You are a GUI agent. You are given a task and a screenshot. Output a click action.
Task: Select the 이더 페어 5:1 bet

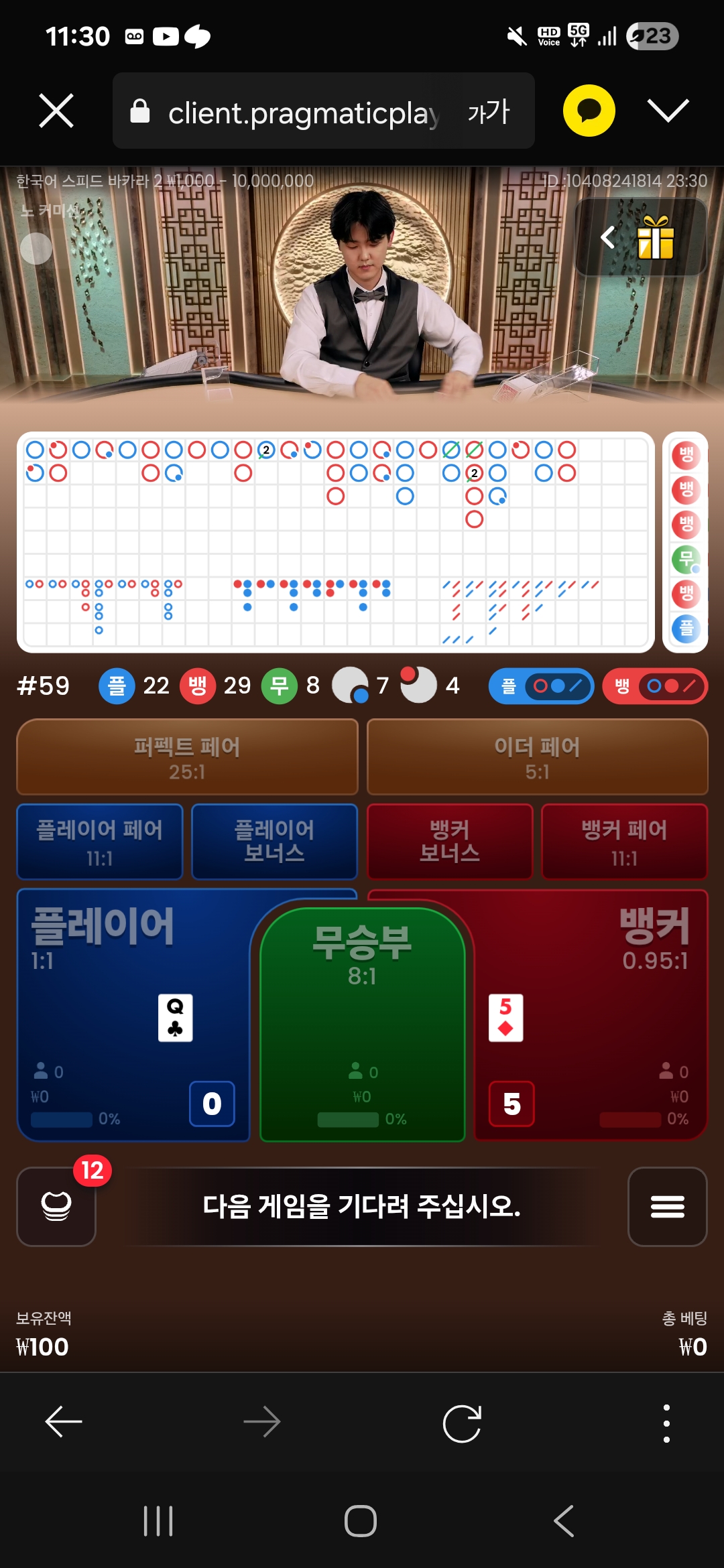pos(538,757)
